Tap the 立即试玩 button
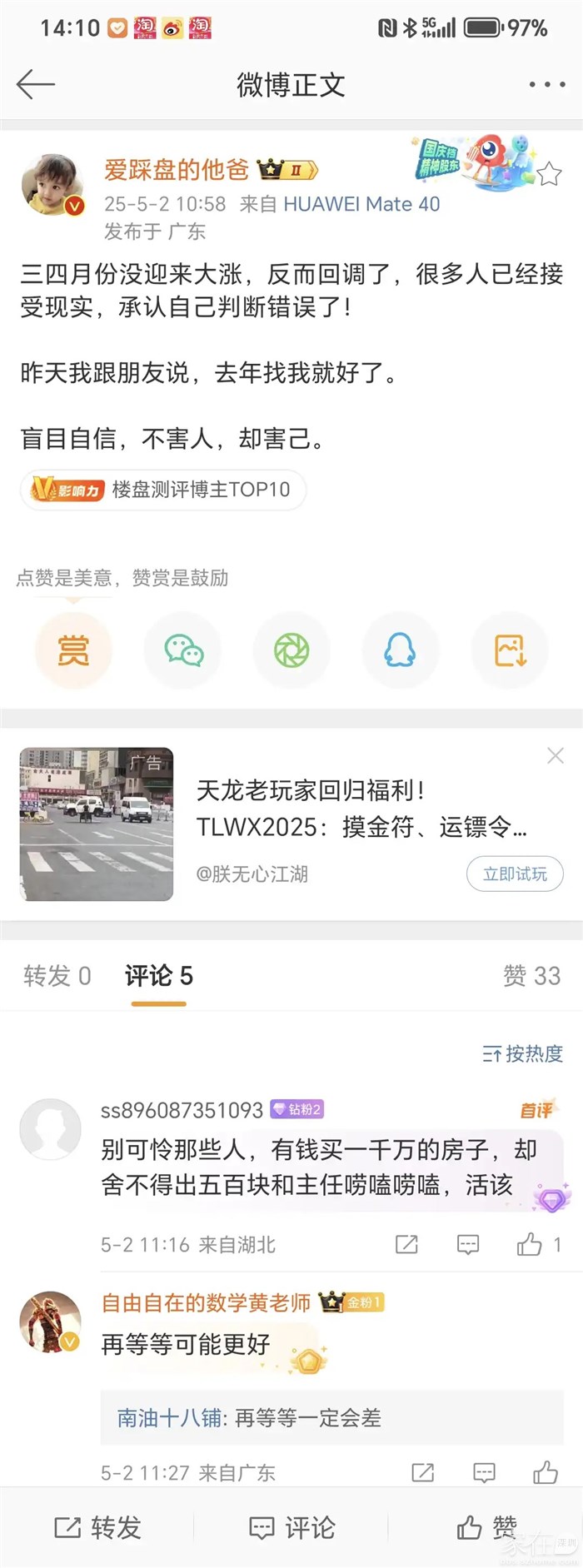This screenshot has height=1568, width=583. click(x=515, y=874)
